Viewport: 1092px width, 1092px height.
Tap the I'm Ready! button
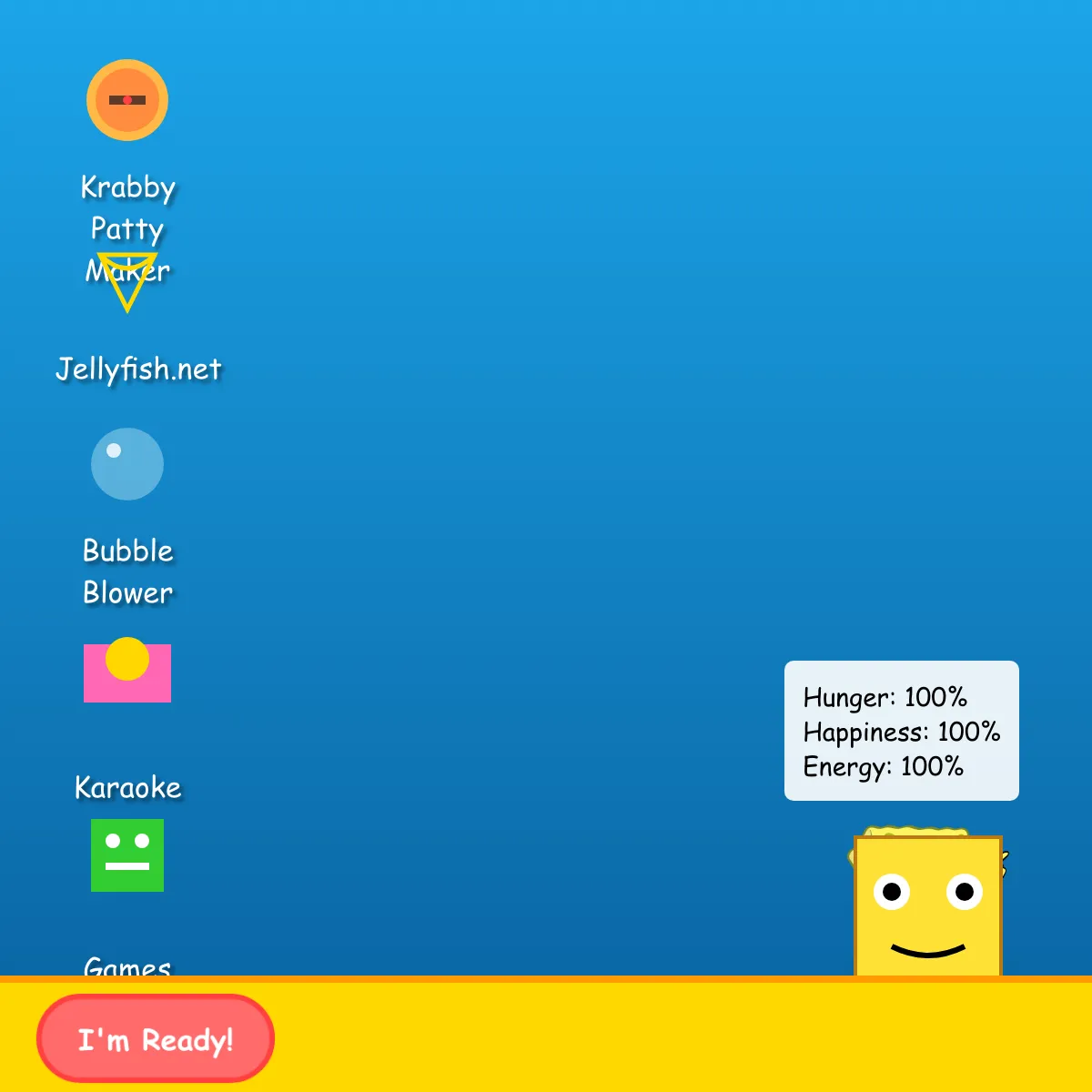[x=156, y=1038]
